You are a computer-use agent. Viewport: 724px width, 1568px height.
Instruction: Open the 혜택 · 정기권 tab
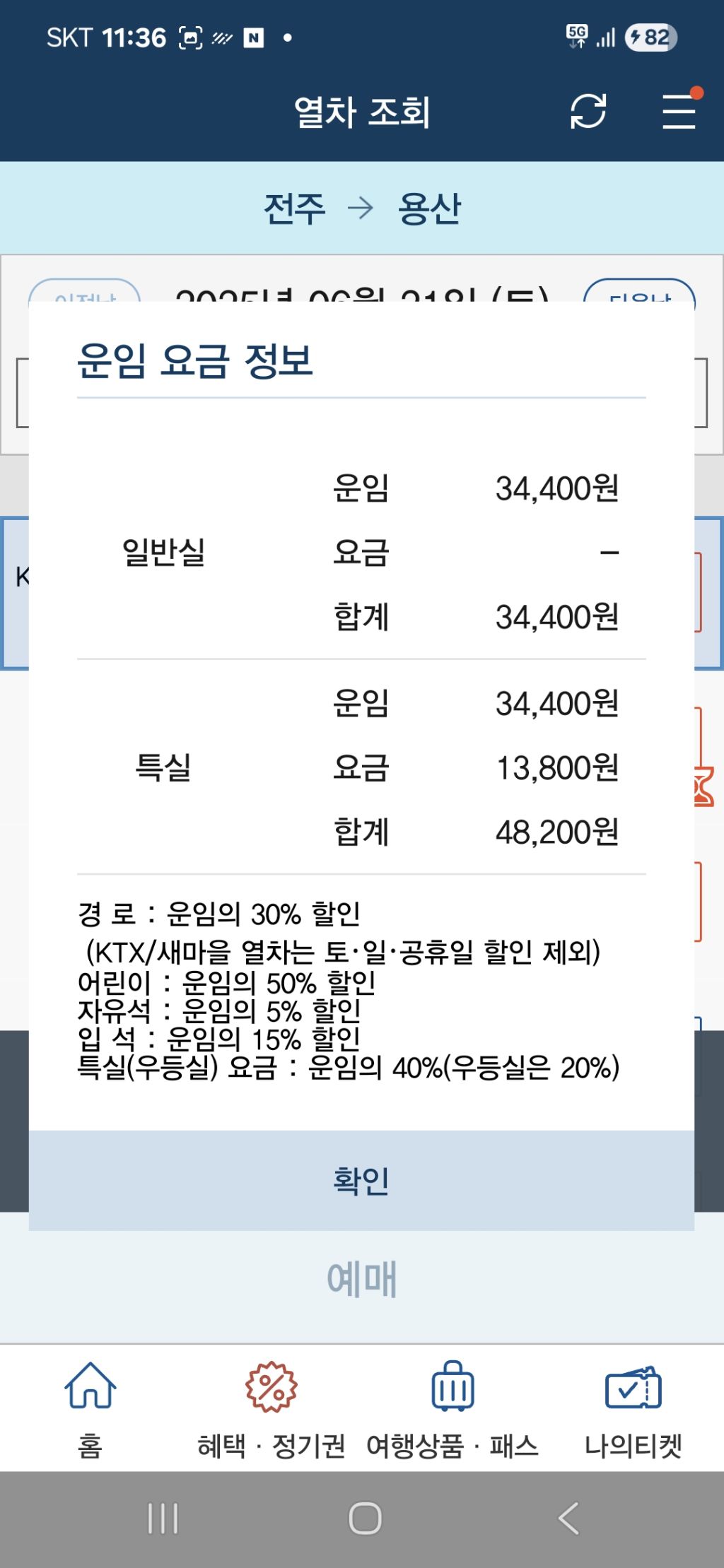[x=271, y=1410]
